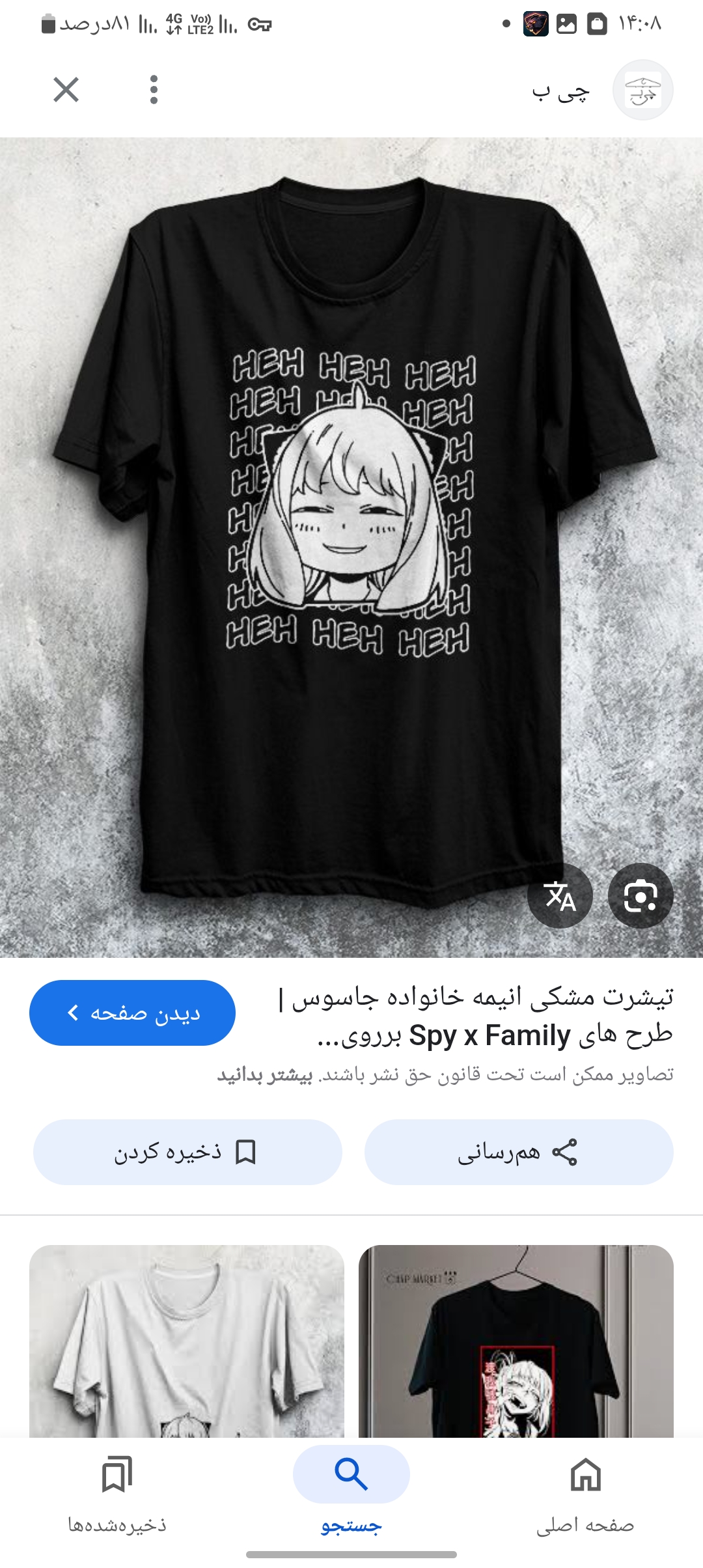The height and width of the screenshot is (1568, 703).
Task: Open the main black Anya t-shirt image
Action: point(351,521)
